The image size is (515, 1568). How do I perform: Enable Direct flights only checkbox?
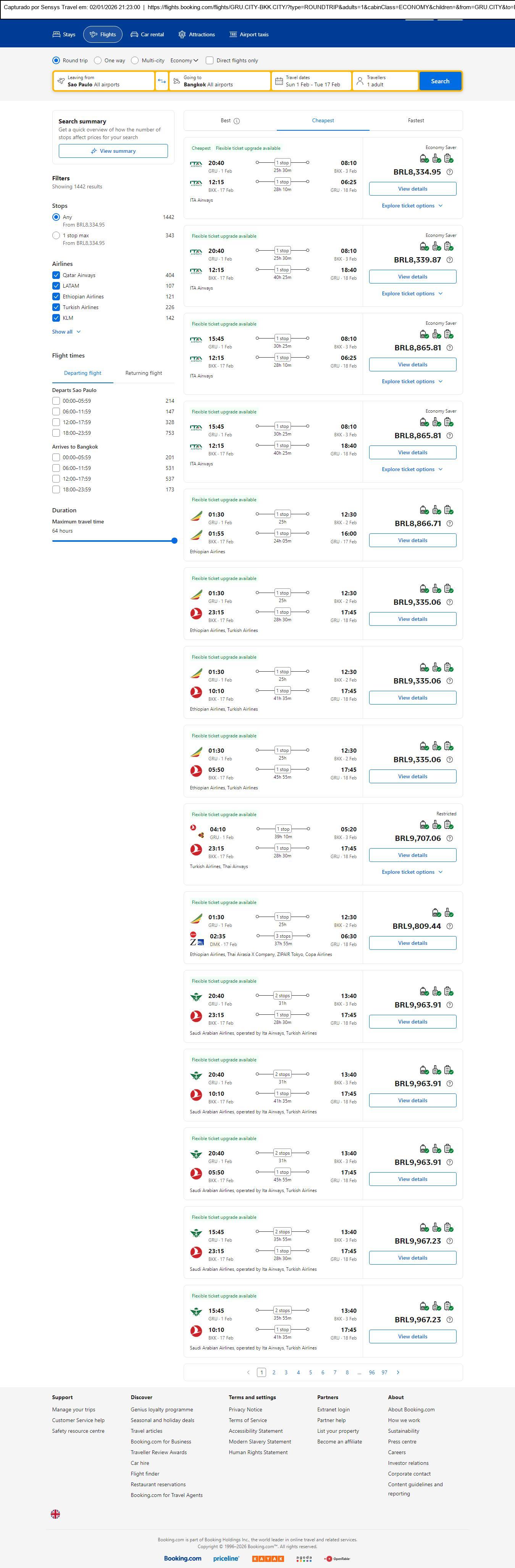(x=210, y=60)
